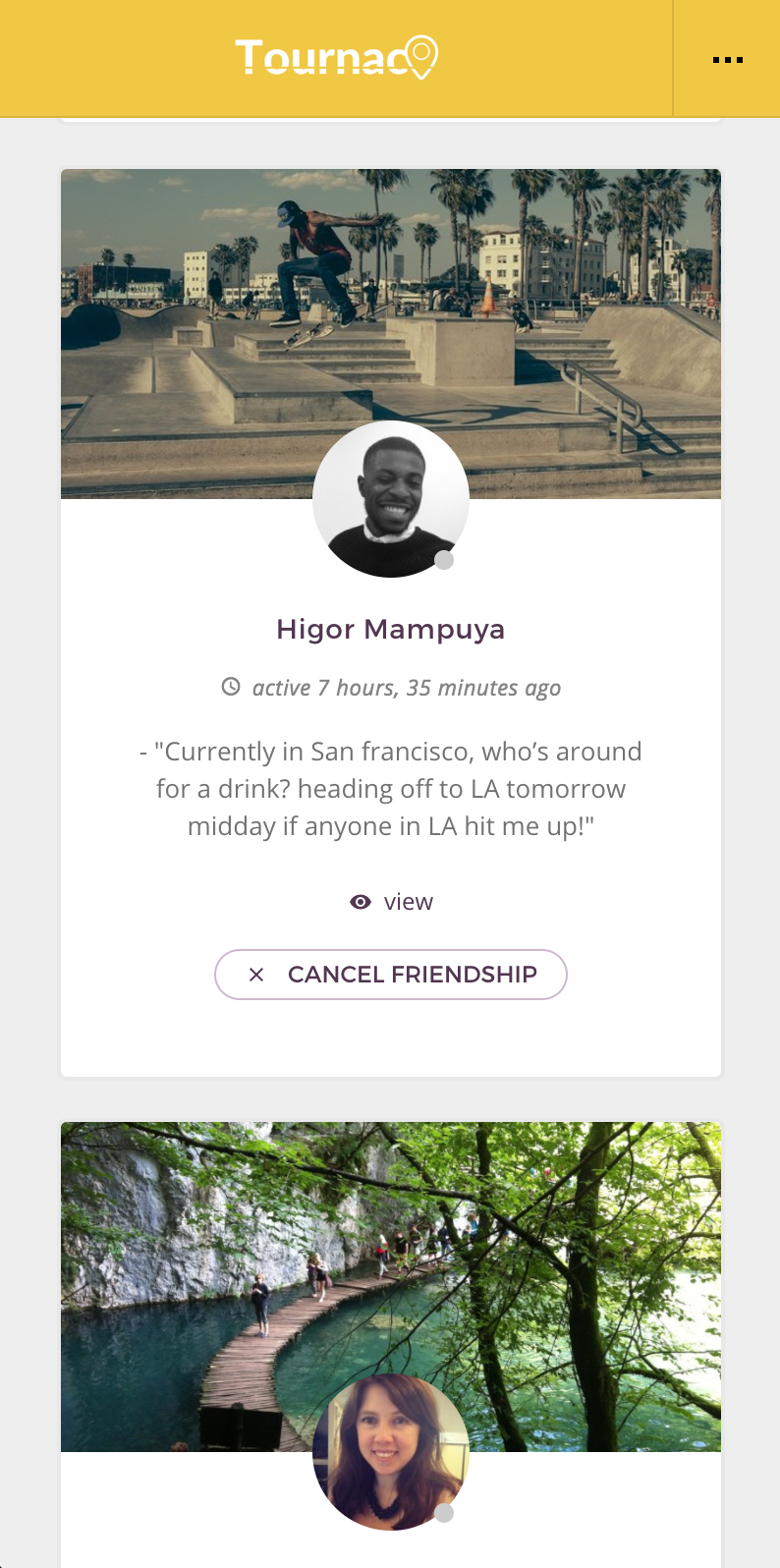Cancel friendship with Higor Mampuya

(x=391, y=975)
